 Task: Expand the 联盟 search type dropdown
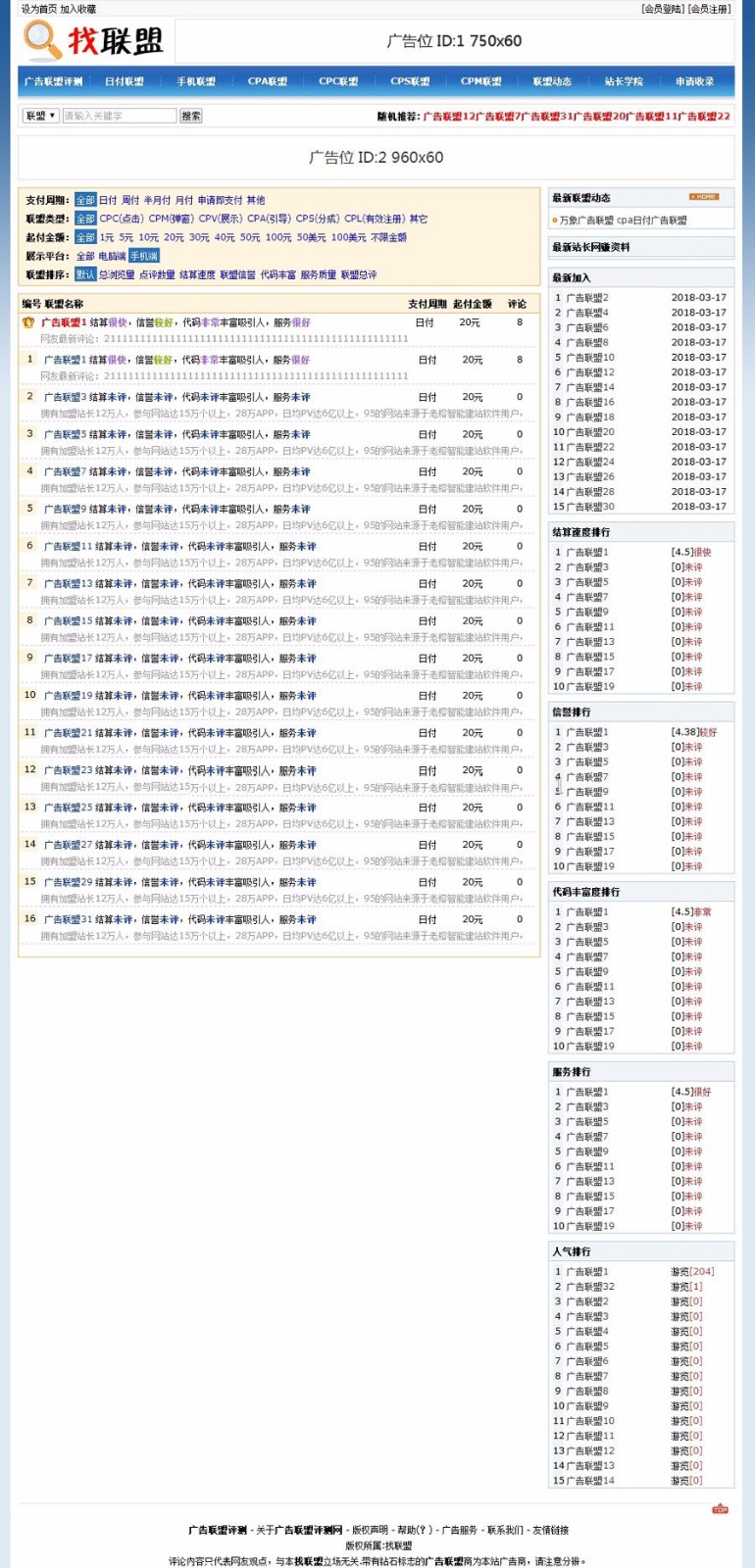[40, 116]
